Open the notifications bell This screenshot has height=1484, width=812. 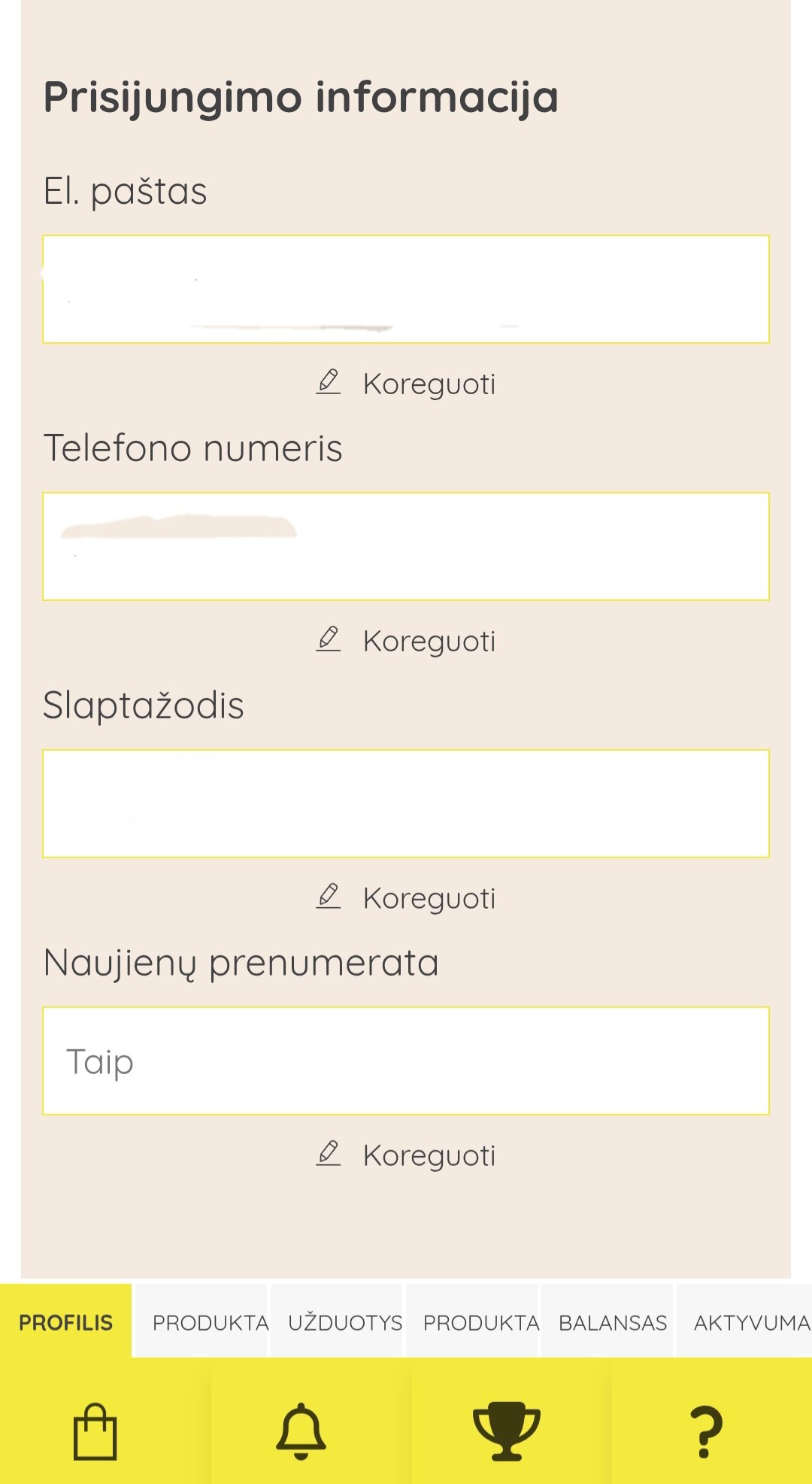click(301, 1431)
